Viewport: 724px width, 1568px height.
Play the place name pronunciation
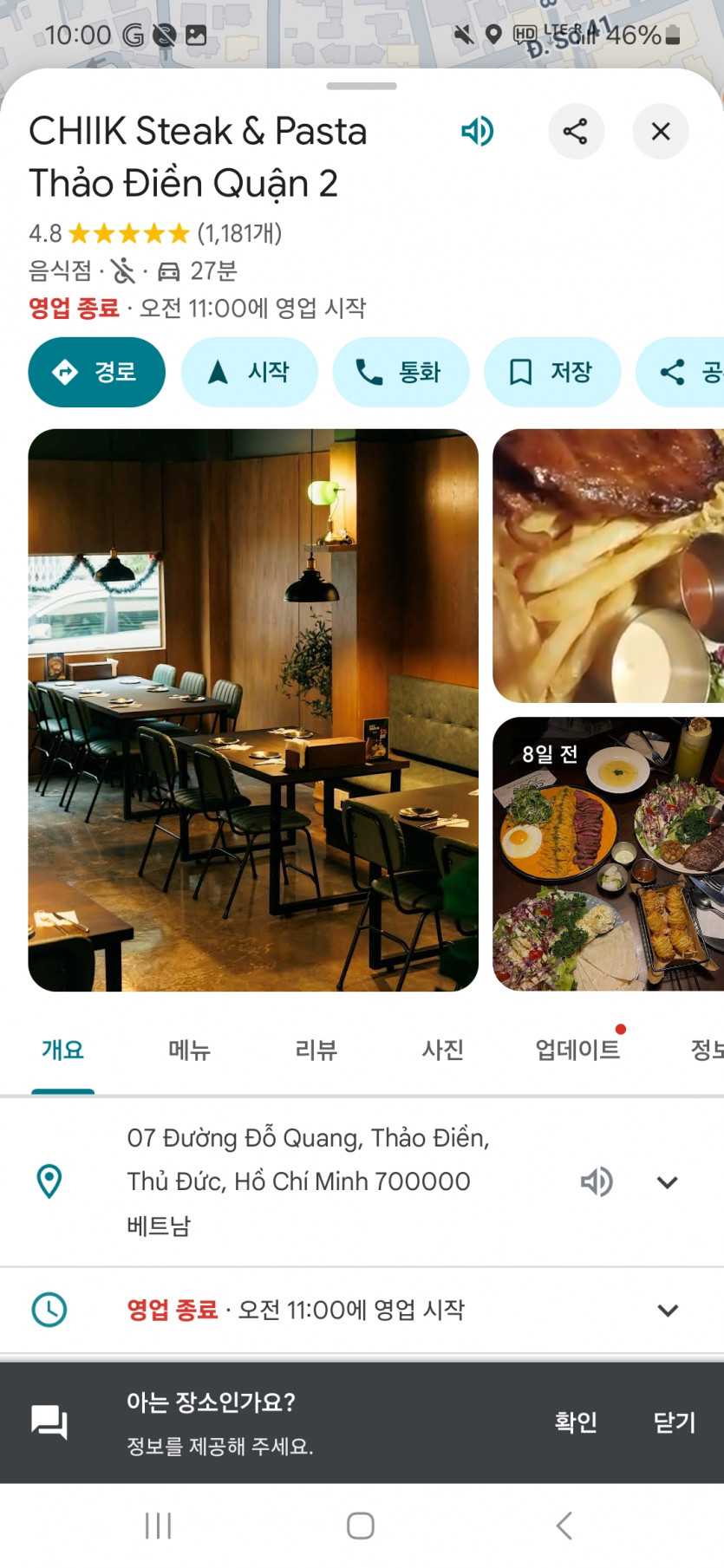pyautogui.click(x=477, y=132)
